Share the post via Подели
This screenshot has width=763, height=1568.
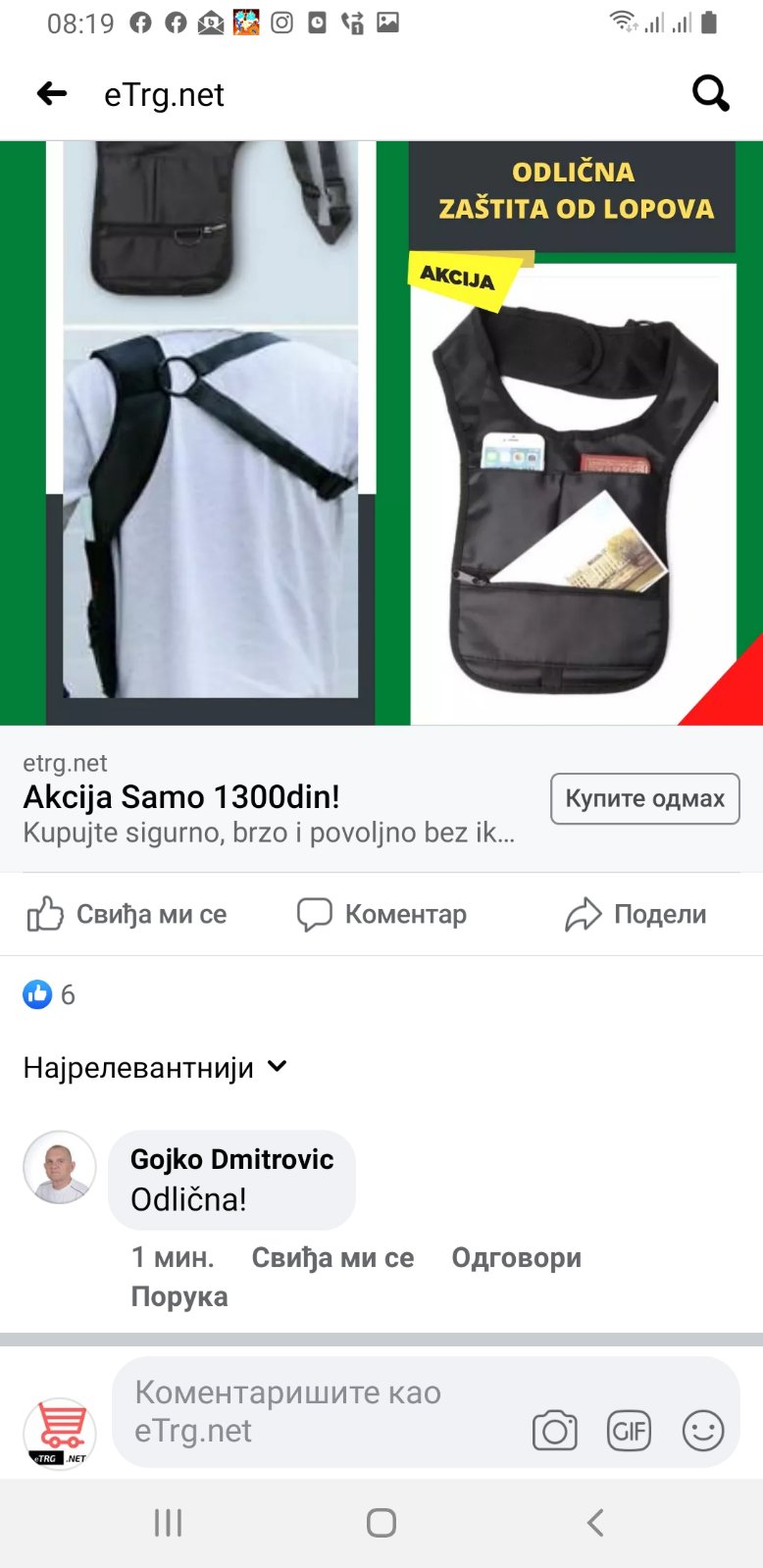(x=636, y=914)
